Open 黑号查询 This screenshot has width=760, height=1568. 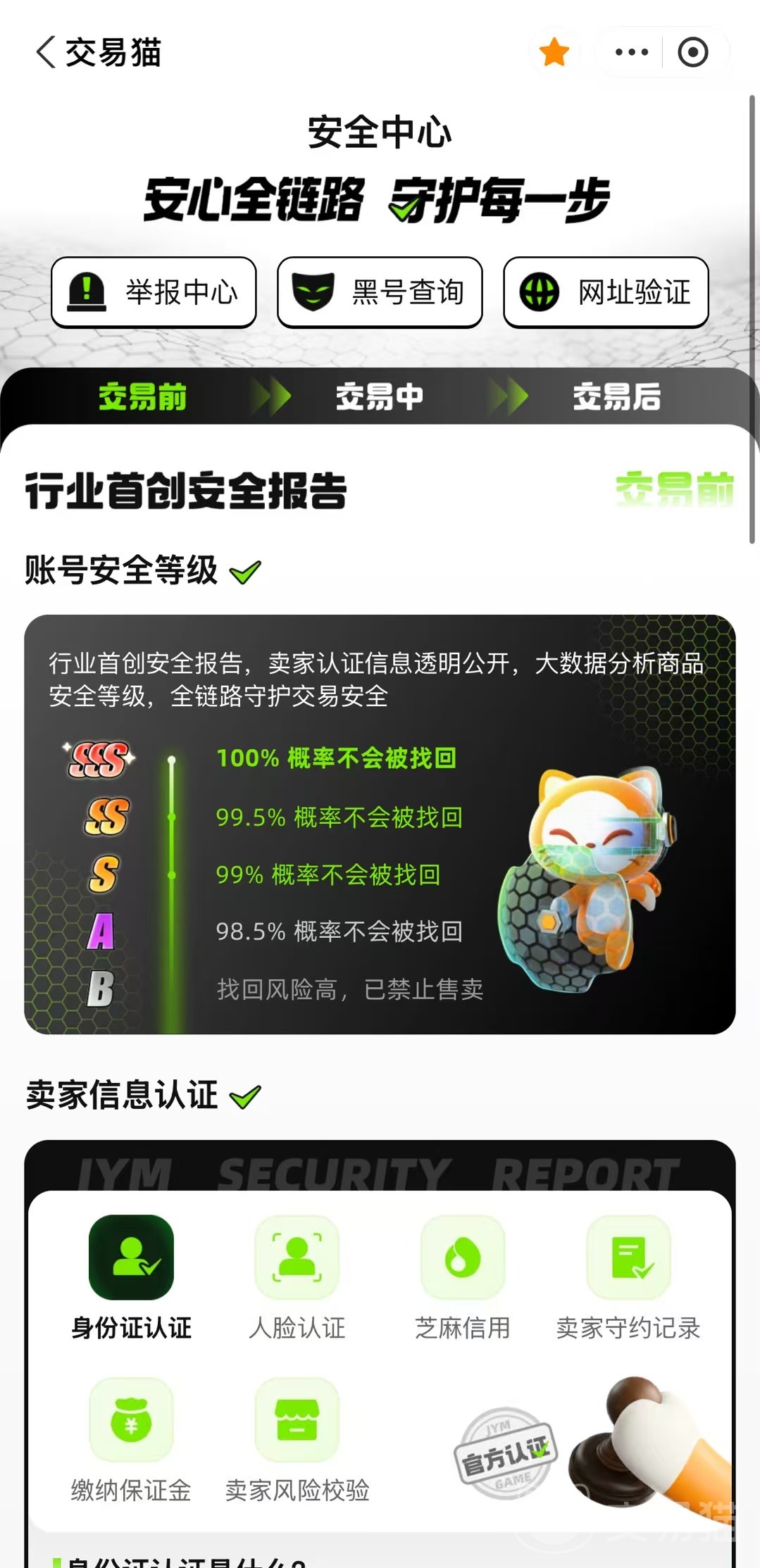[380, 292]
